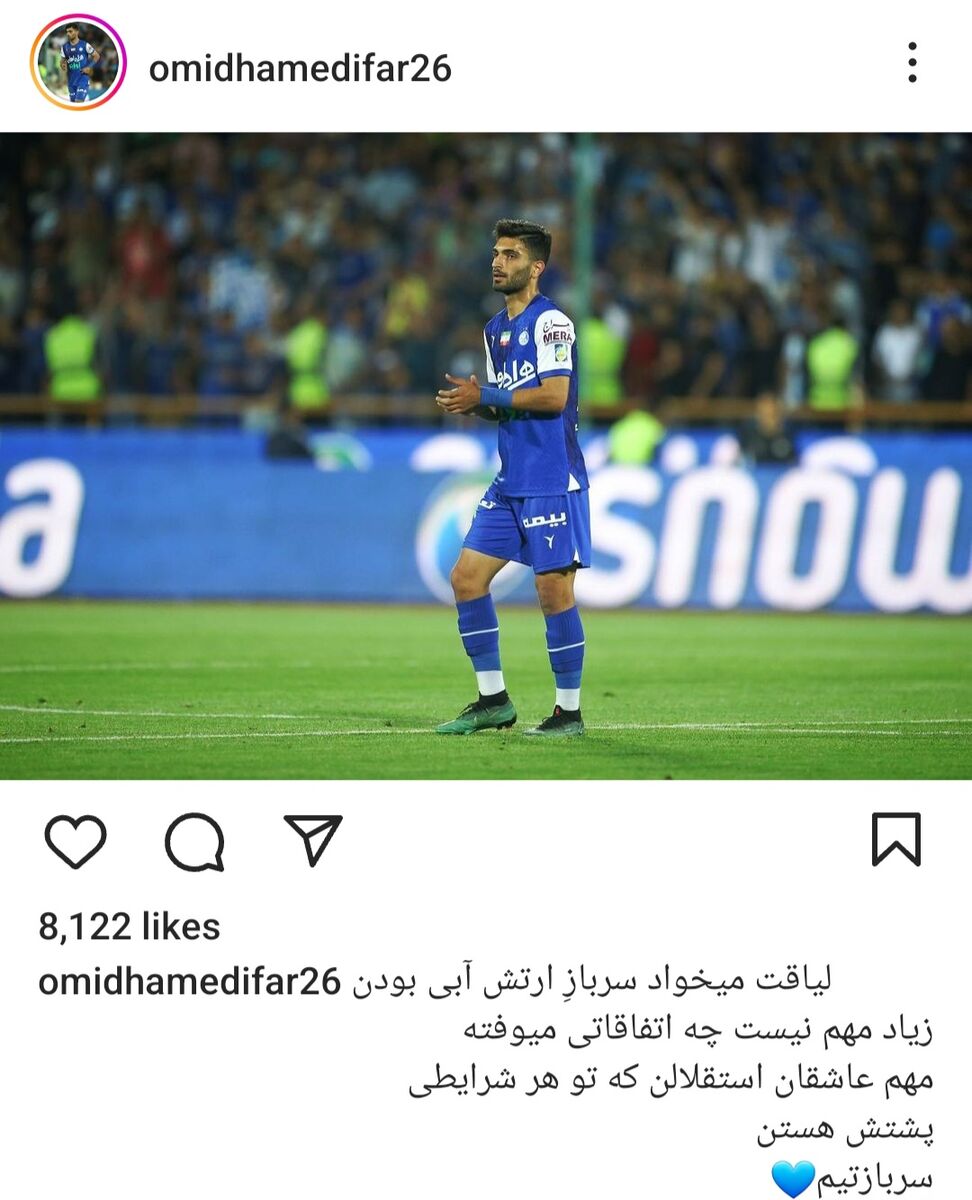Tap the omidhamedifar26 username in caption
972x1200 pixels.
click(x=190, y=982)
